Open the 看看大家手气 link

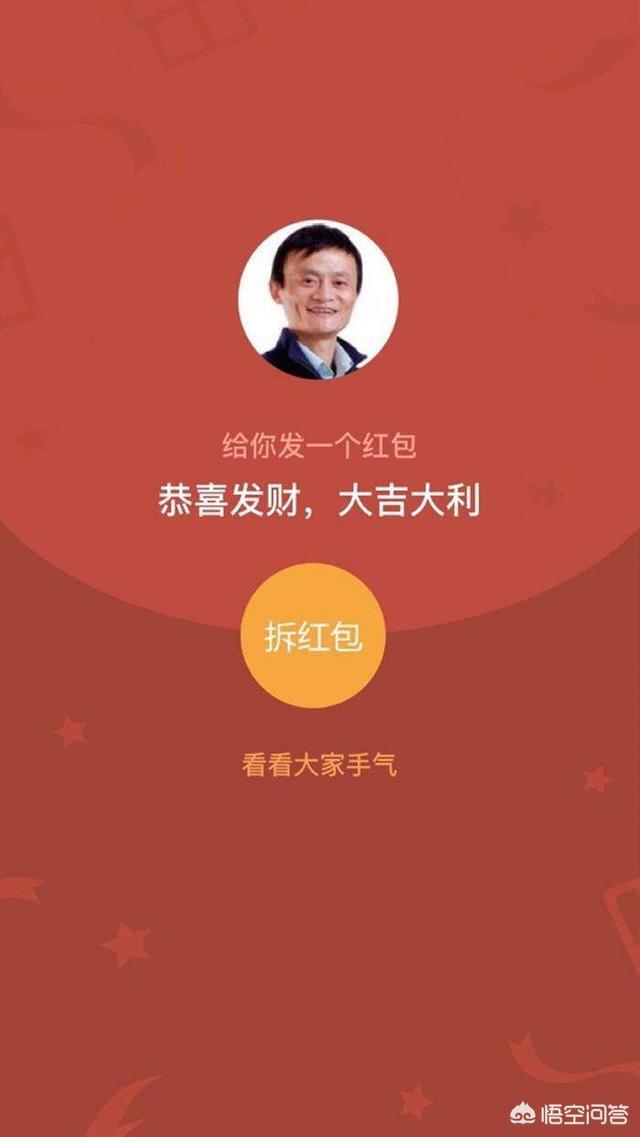click(320, 766)
